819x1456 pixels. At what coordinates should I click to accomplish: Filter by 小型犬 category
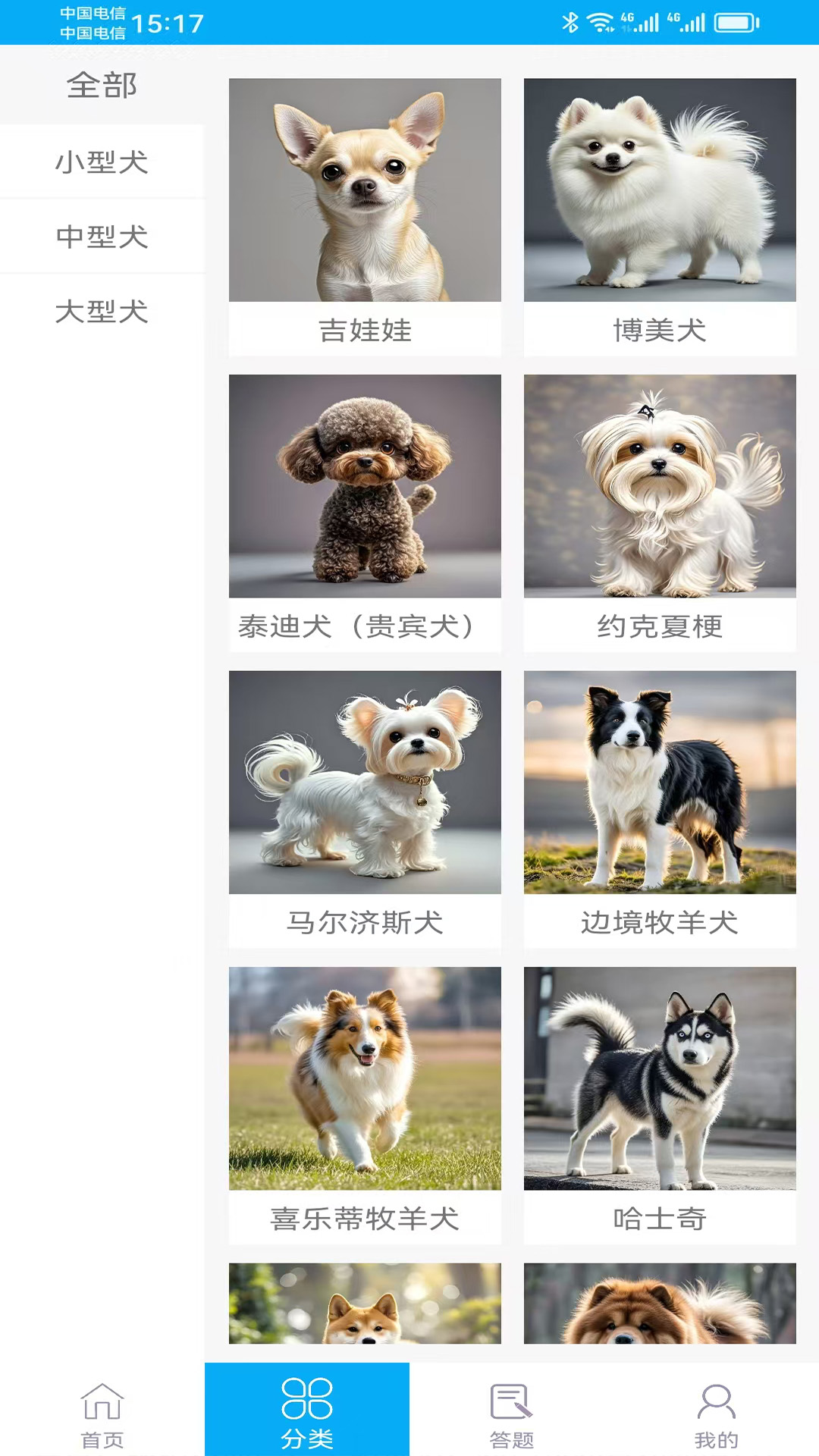(102, 162)
